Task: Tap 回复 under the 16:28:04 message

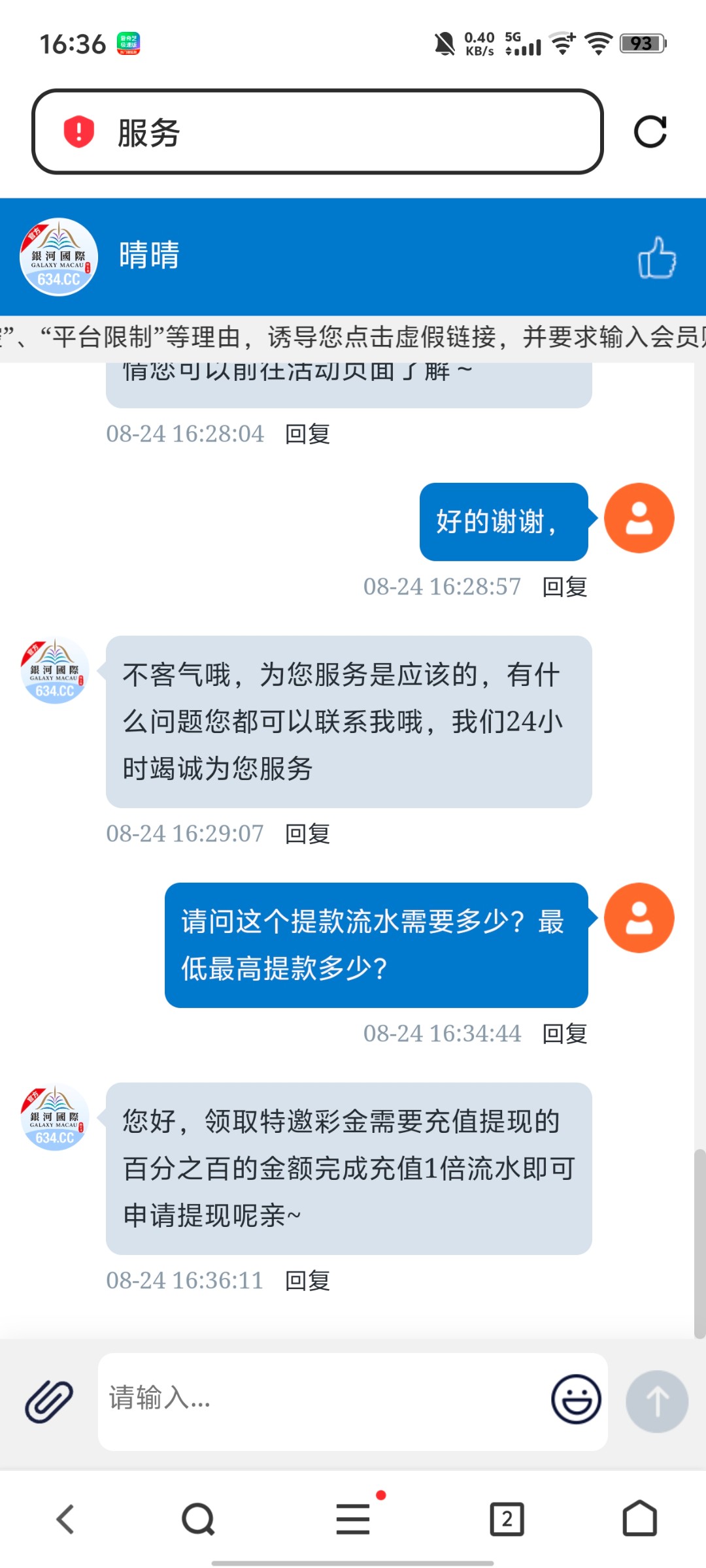Action: pyautogui.click(x=307, y=434)
